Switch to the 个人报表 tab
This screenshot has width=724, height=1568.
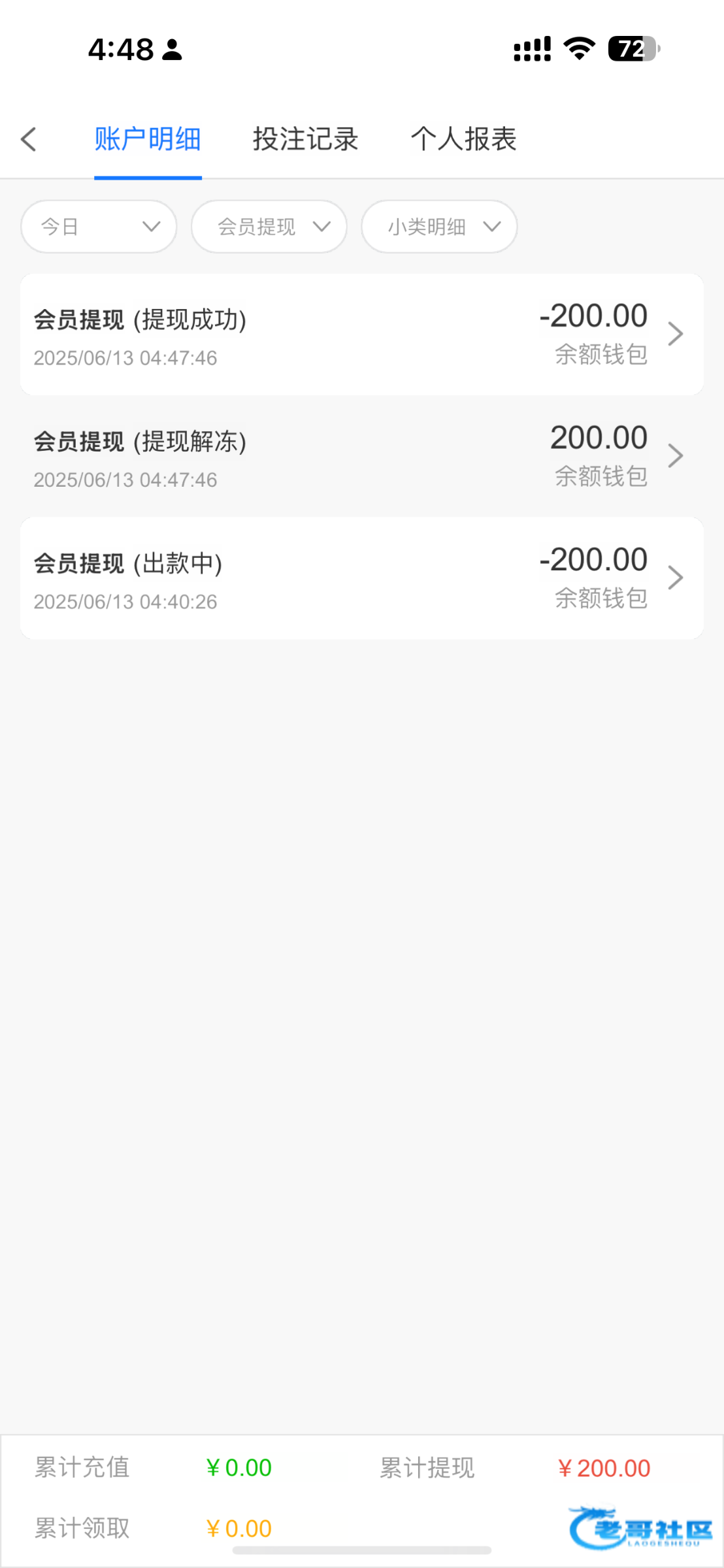pyautogui.click(x=463, y=139)
